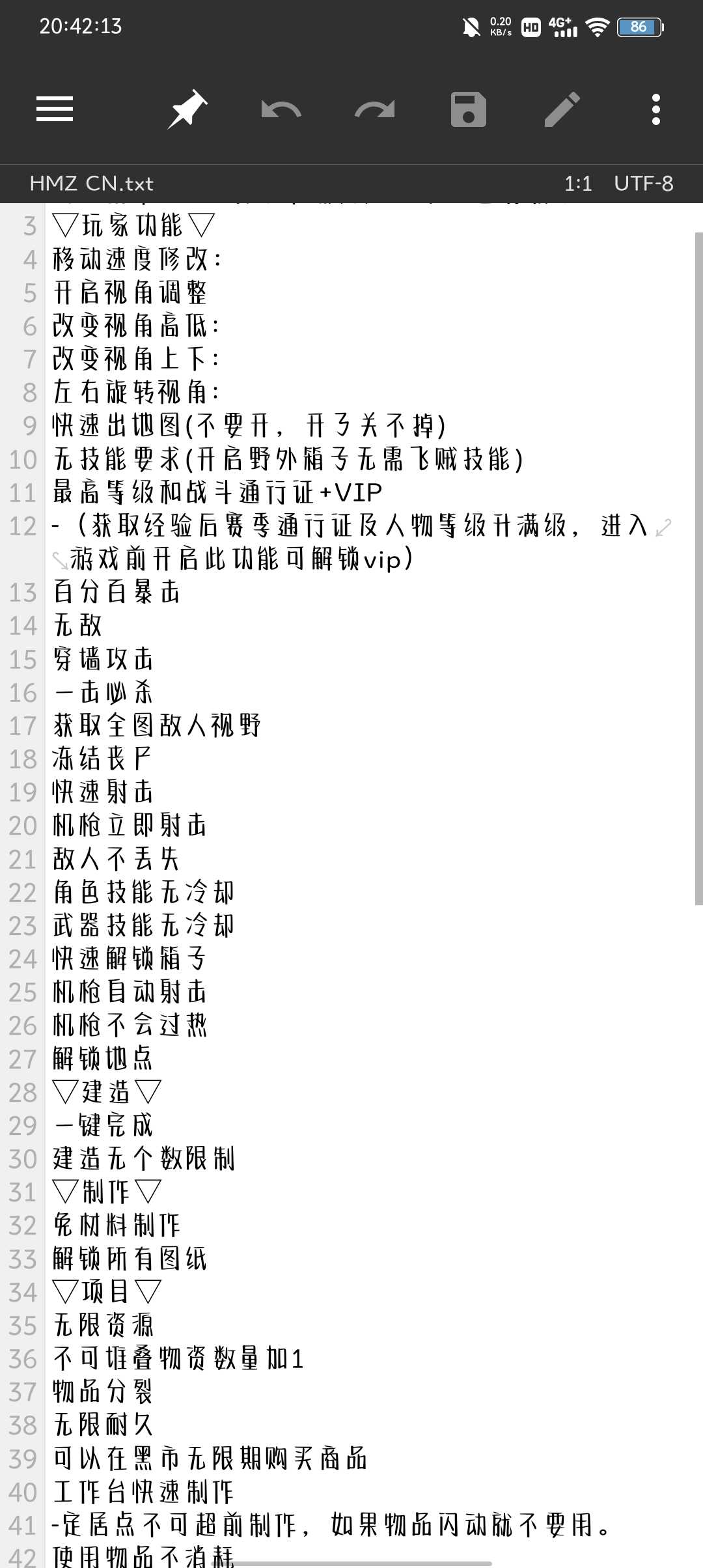The width and height of the screenshot is (703, 1568).
Task: Undo the last edit
Action: point(281,109)
